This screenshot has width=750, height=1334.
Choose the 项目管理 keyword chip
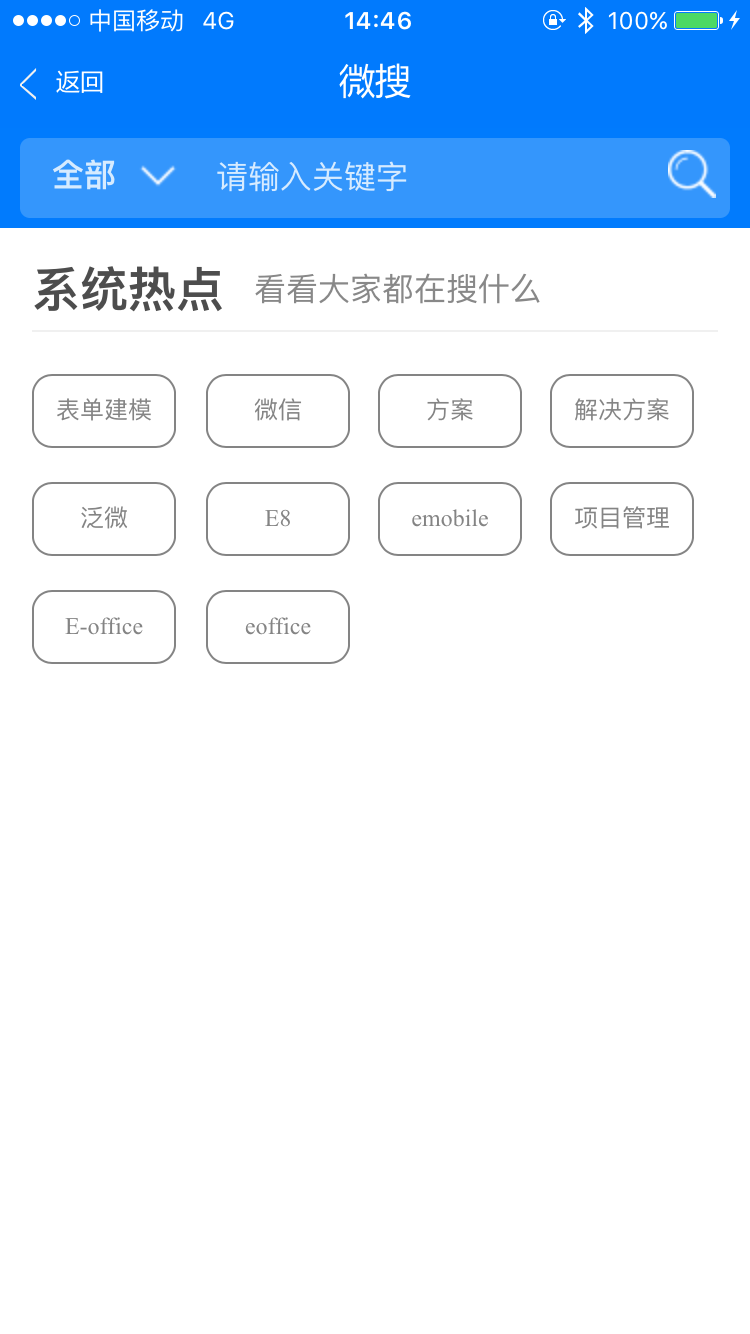pyautogui.click(x=622, y=519)
